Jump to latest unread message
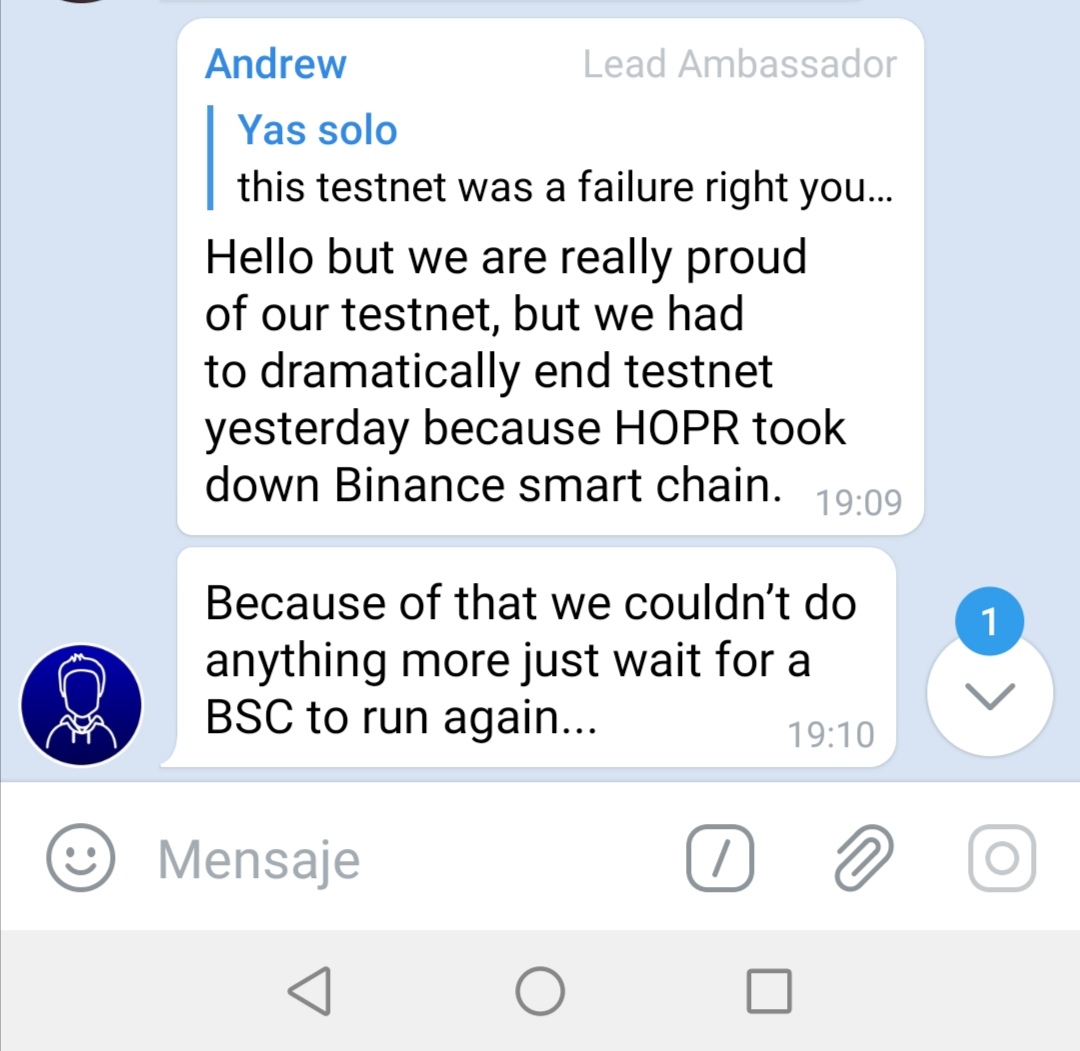The width and height of the screenshot is (1080, 1051). (990, 694)
